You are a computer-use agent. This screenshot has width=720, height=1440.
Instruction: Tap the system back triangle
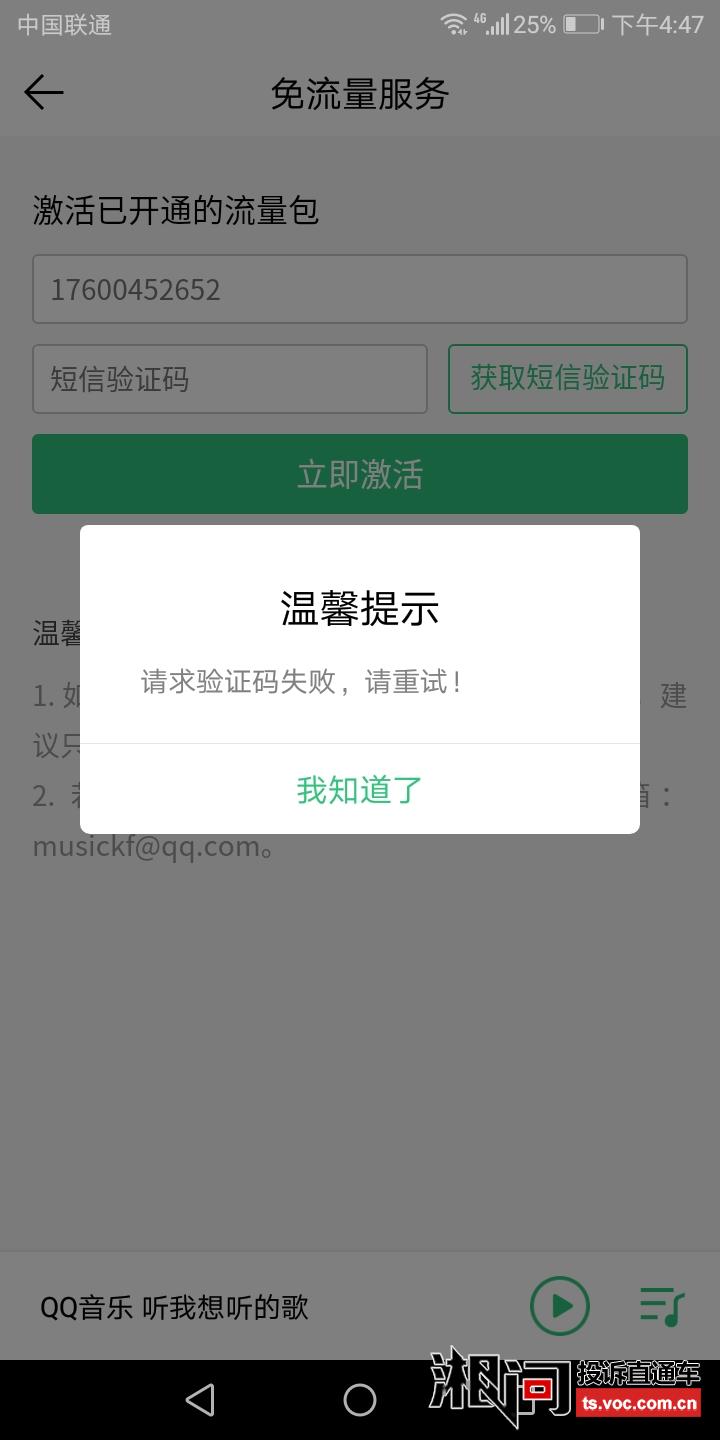tap(201, 1400)
